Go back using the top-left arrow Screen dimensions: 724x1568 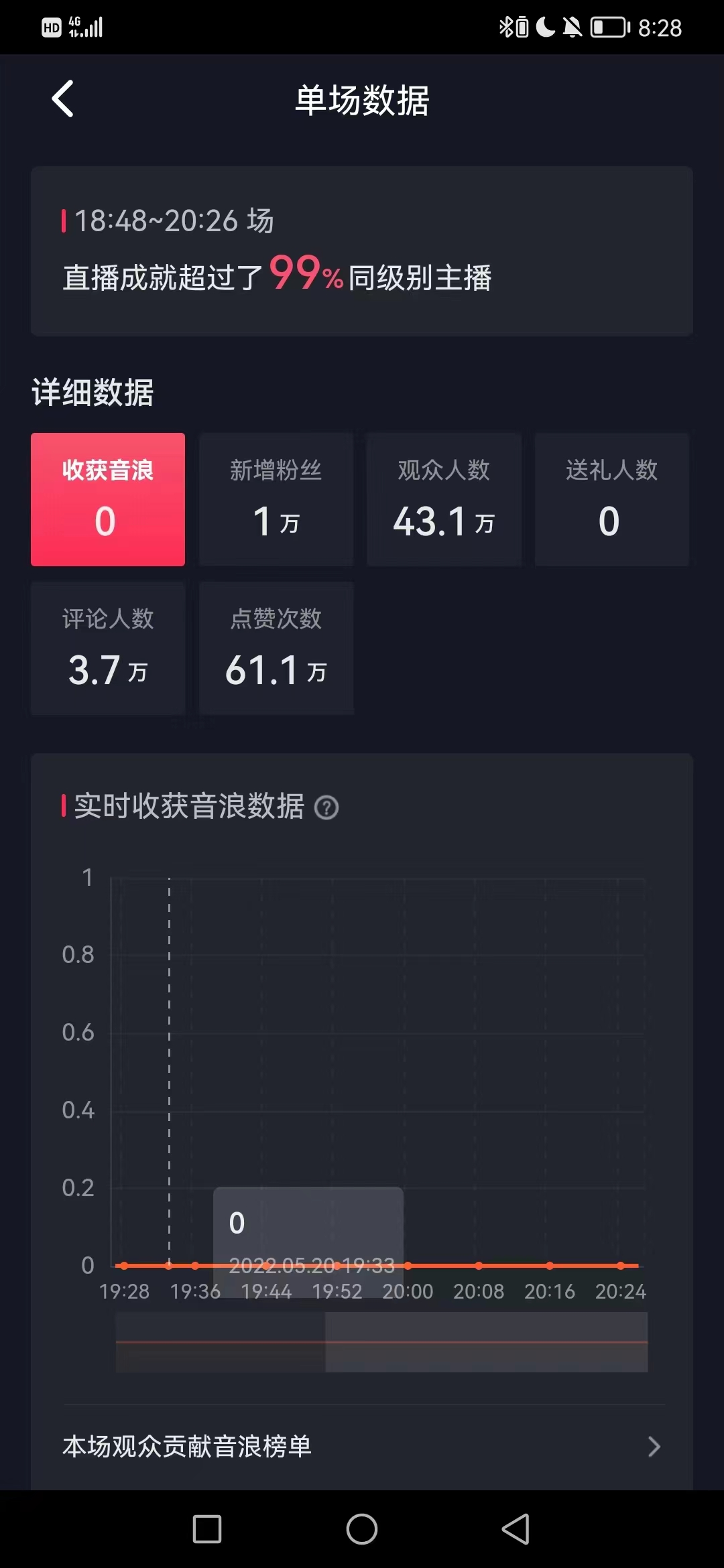click(62, 99)
